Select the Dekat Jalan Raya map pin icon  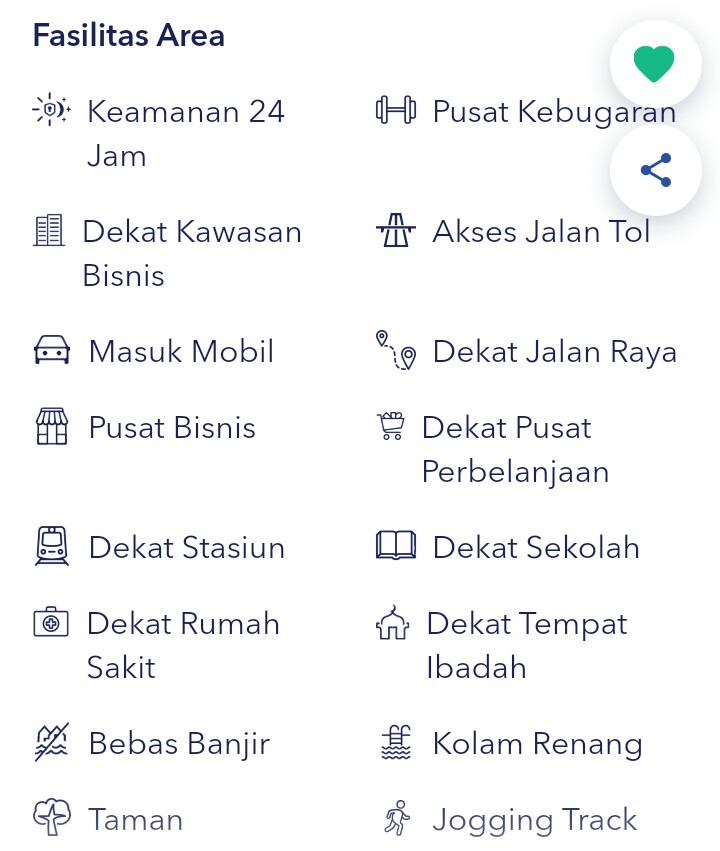pos(396,350)
